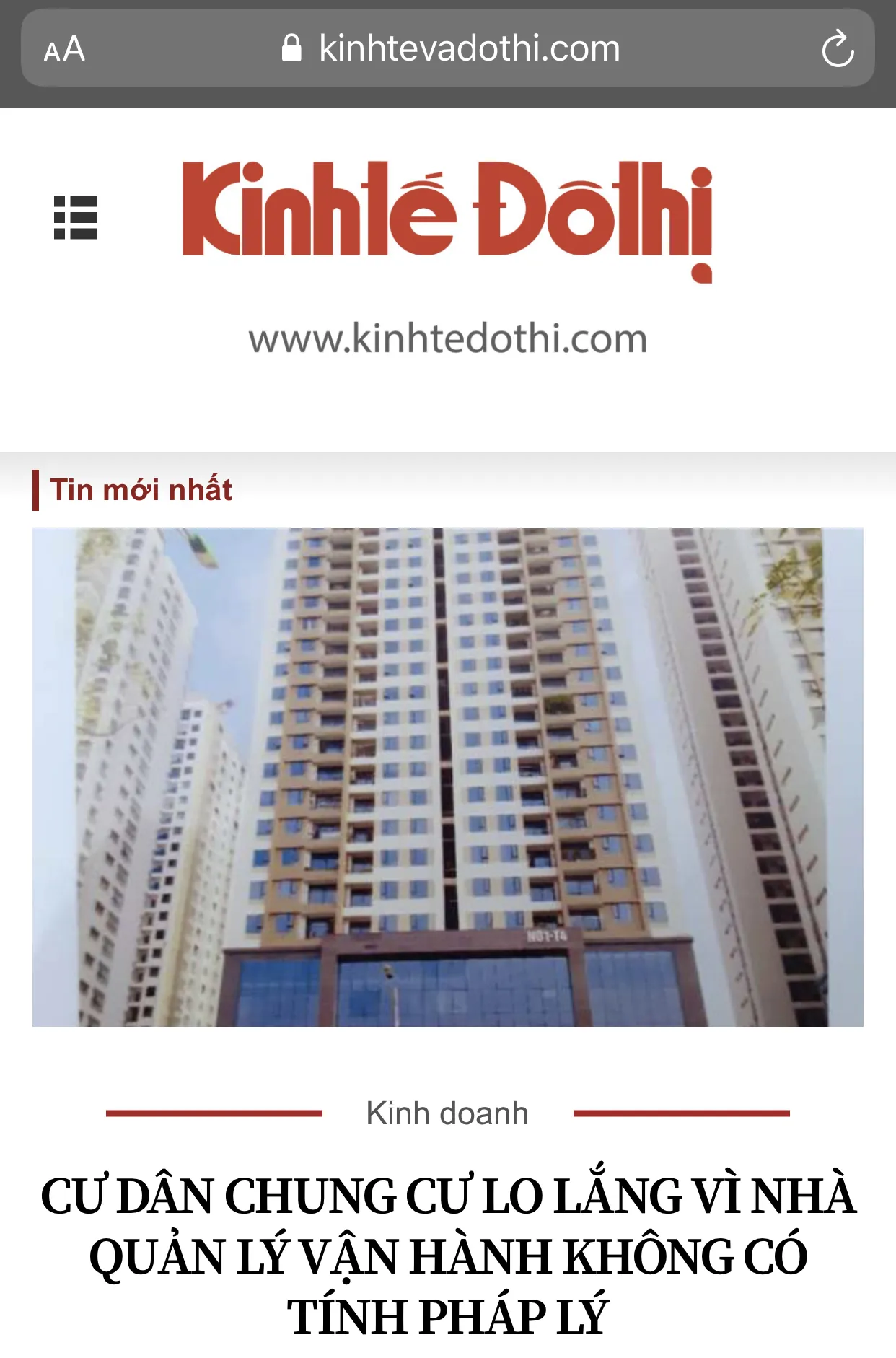
Task: Reload the current page
Action: [837, 49]
